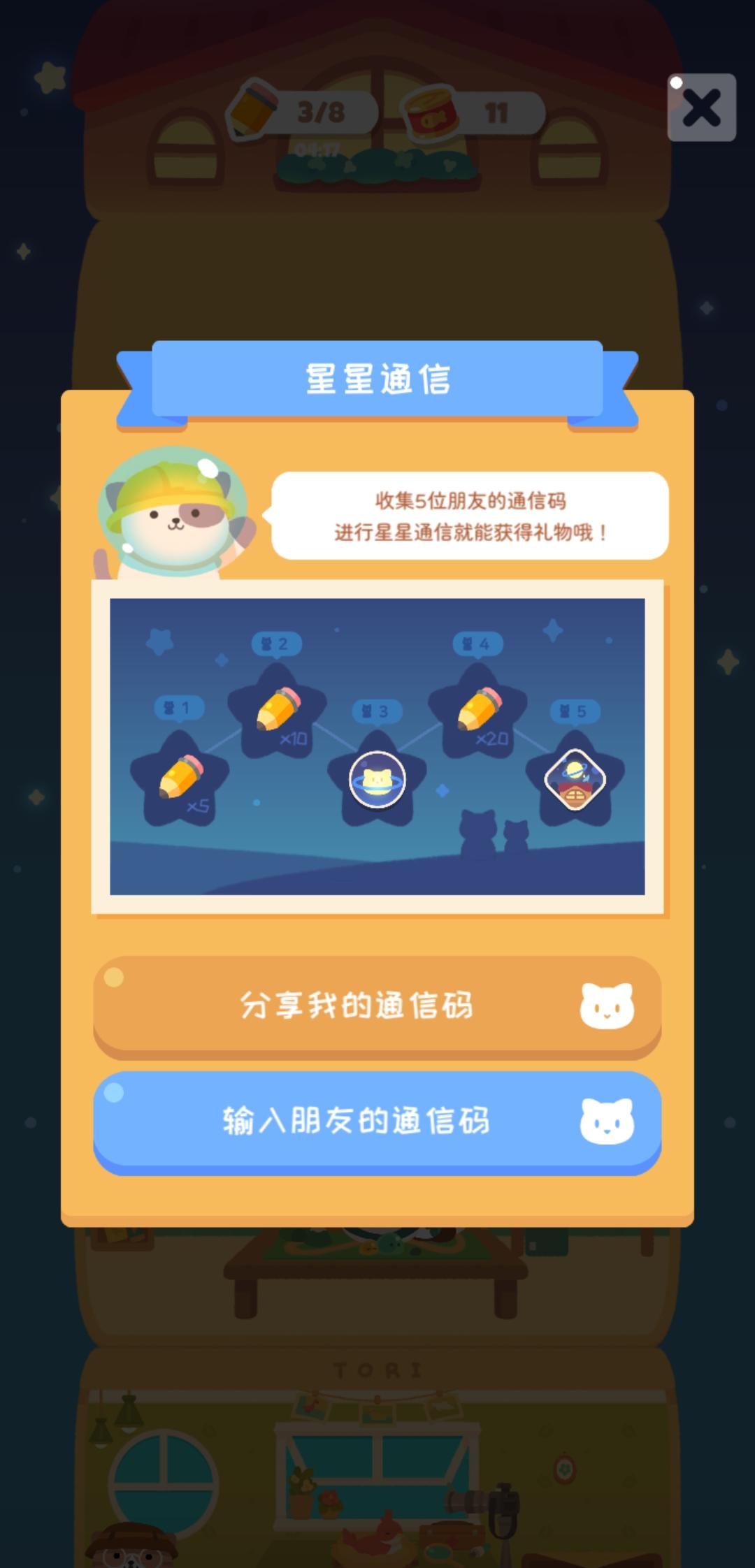Expand the star 4 reward details
This screenshot has width=755, height=1568.
(x=480, y=643)
